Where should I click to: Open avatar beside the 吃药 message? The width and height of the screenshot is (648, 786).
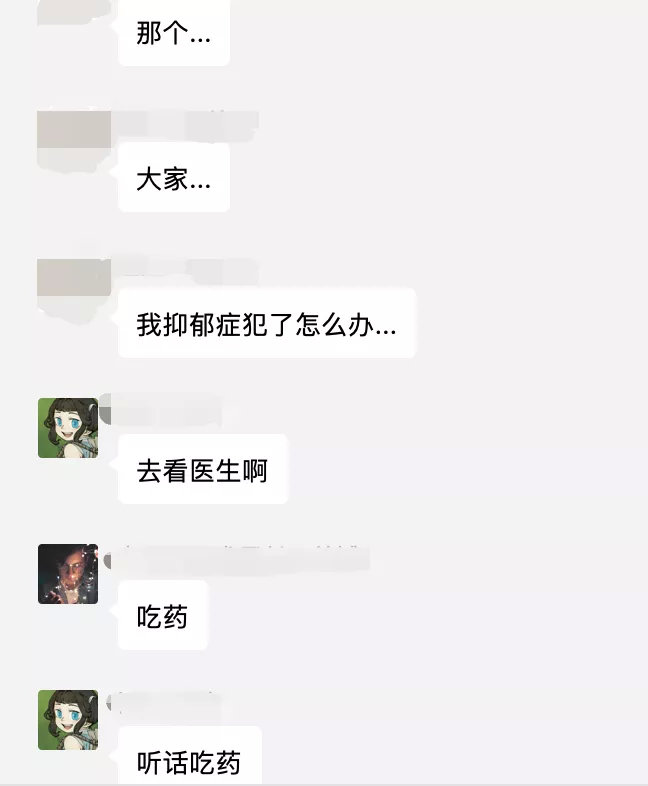tap(68, 574)
